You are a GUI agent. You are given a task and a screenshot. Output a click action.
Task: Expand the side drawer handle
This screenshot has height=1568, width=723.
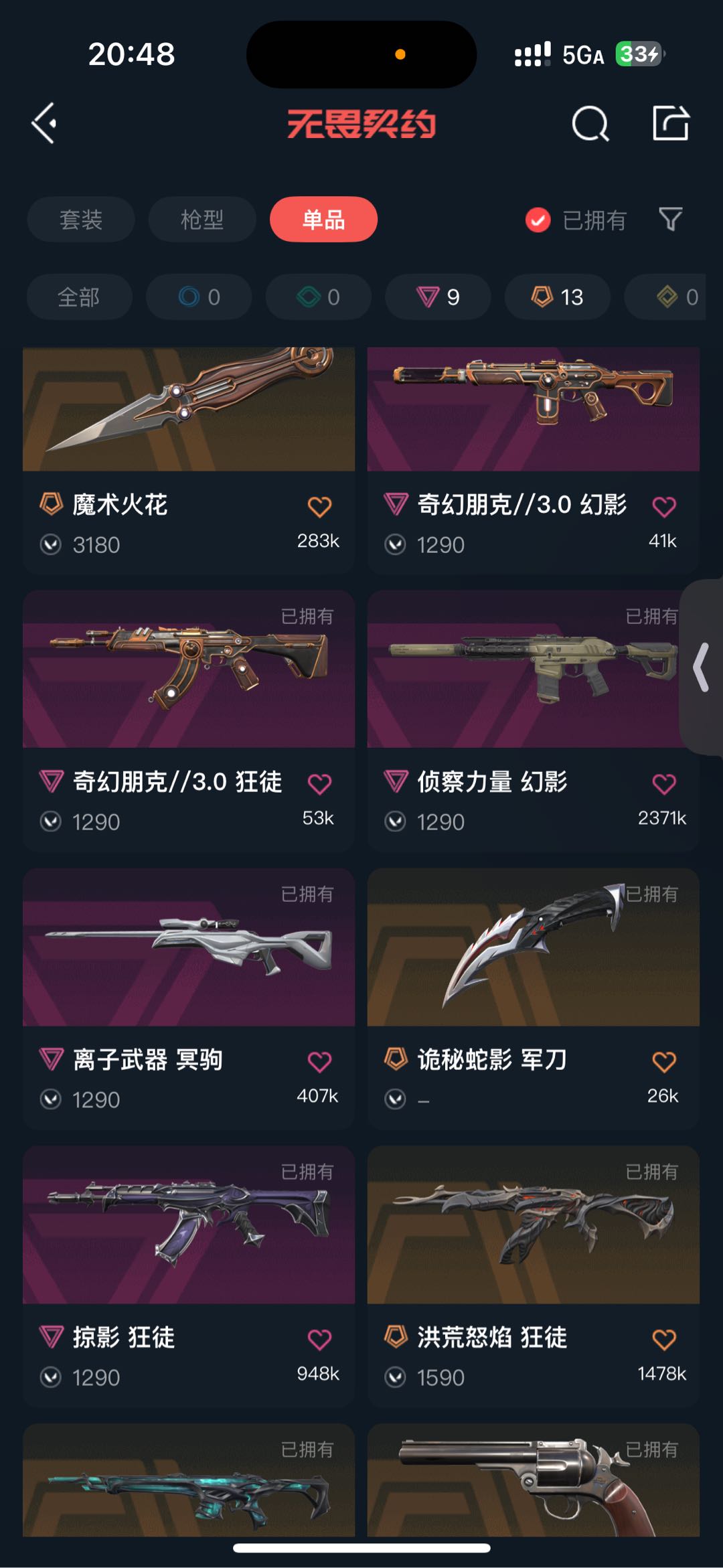[702, 667]
